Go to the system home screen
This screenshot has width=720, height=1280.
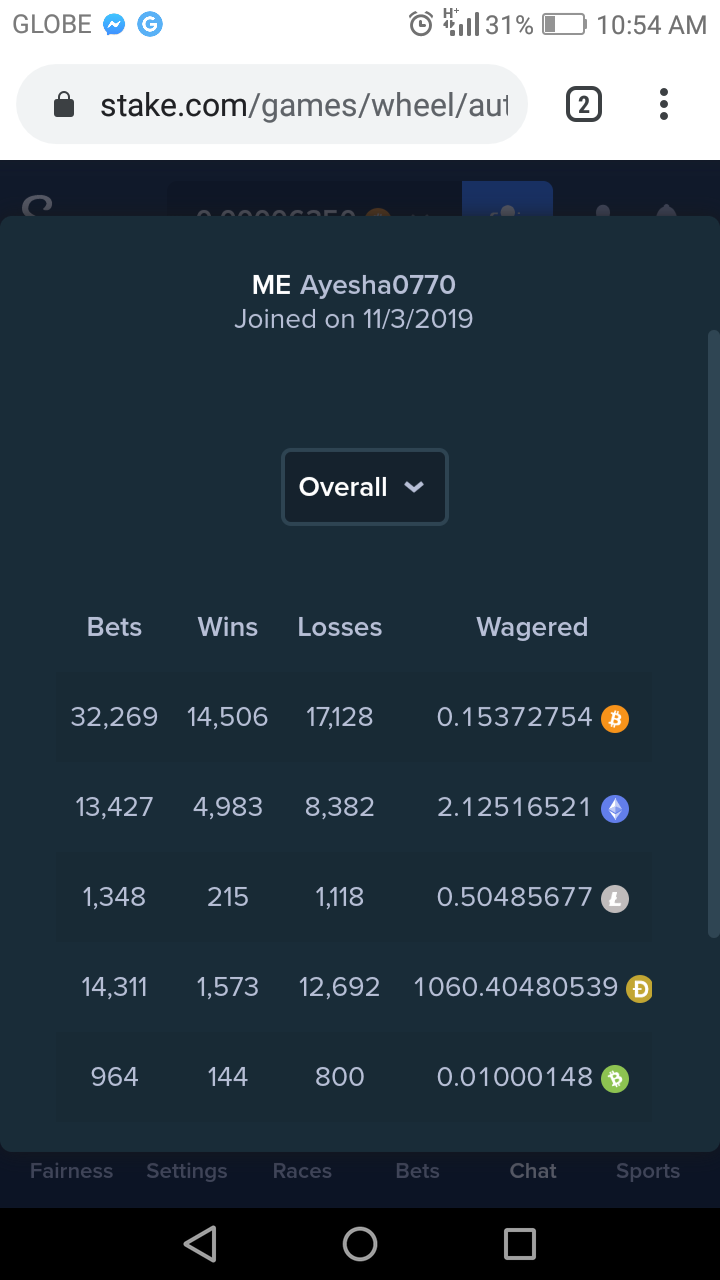pos(360,1244)
